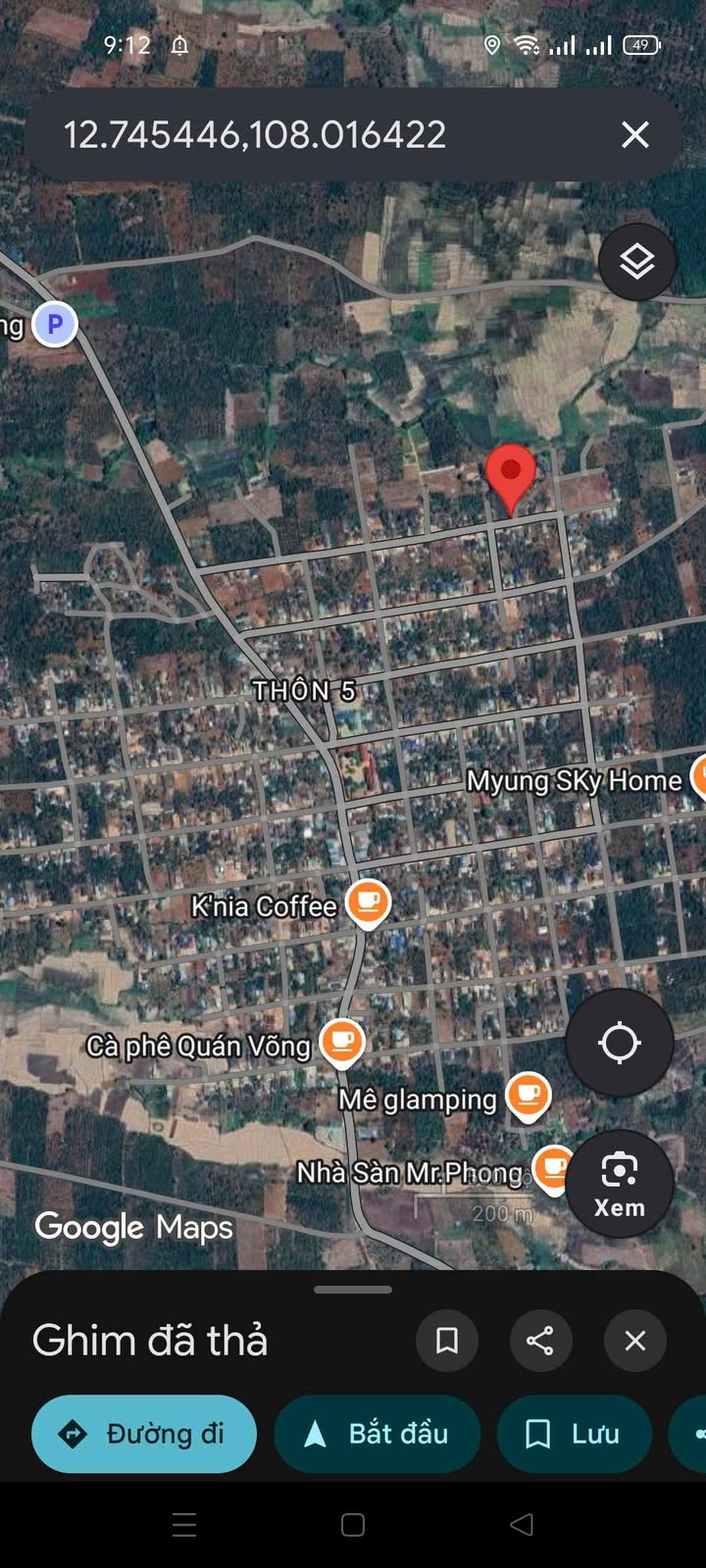Select the Cà phê Quán Võng marker
The height and width of the screenshot is (1568, 706).
[341, 1041]
